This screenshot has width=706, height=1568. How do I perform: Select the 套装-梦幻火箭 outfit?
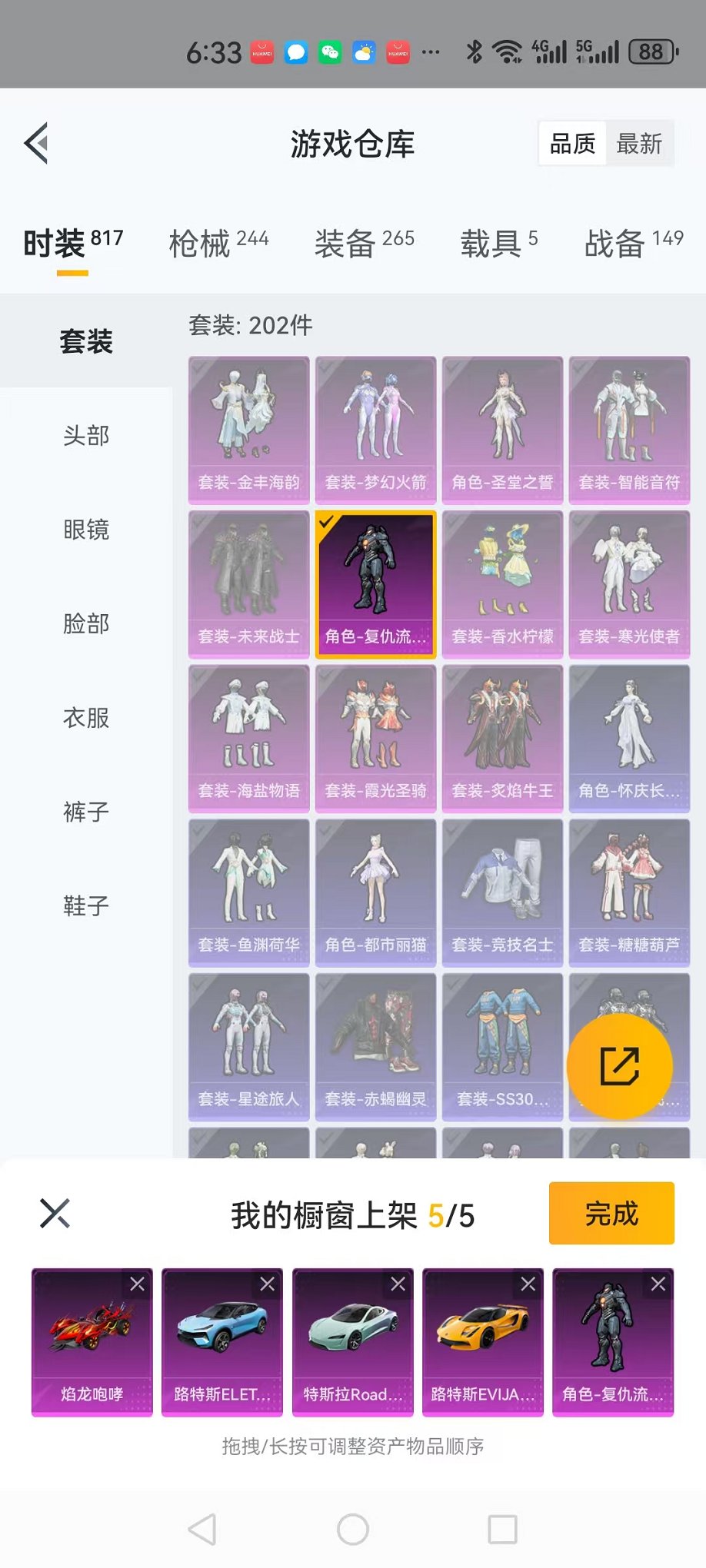pyautogui.click(x=375, y=430)
